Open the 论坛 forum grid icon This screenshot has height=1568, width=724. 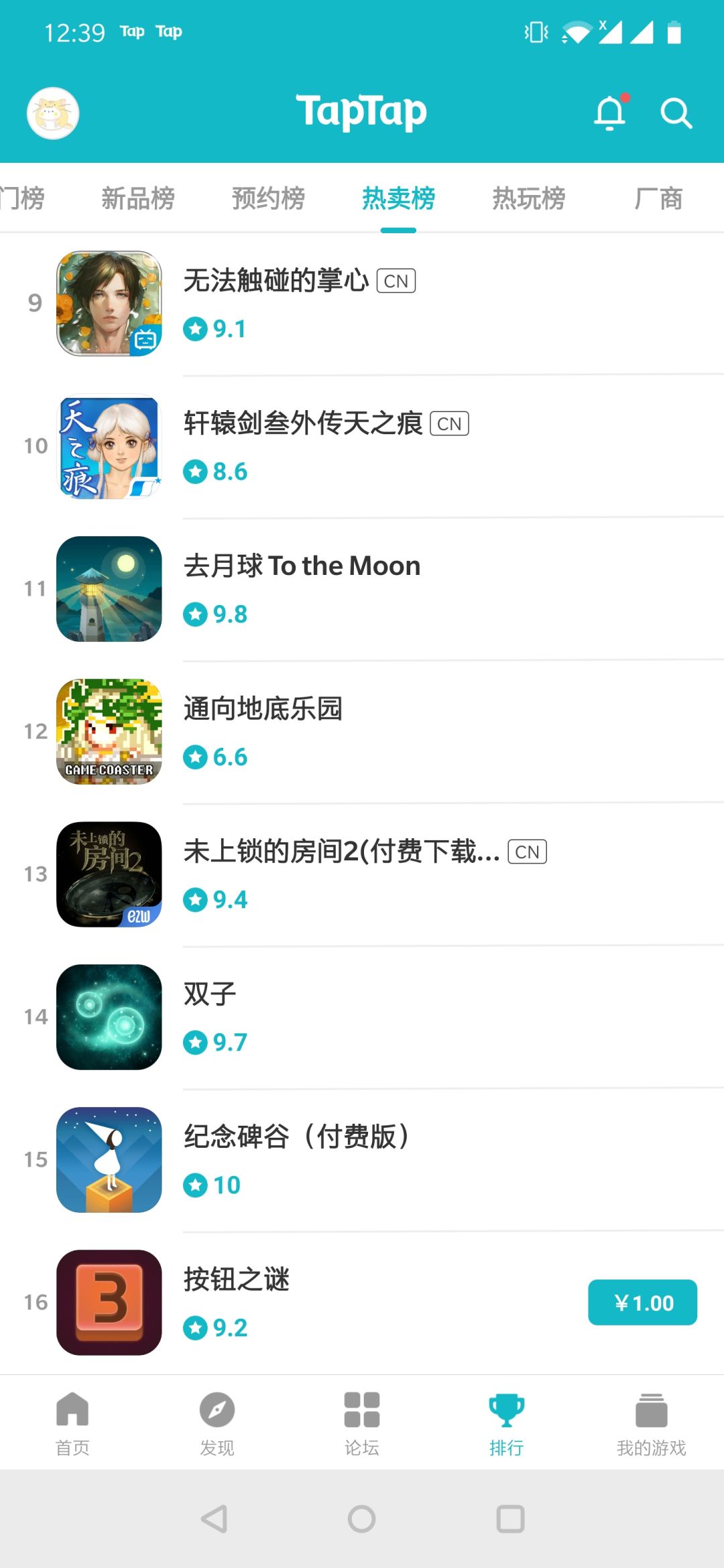point(361,1409)
